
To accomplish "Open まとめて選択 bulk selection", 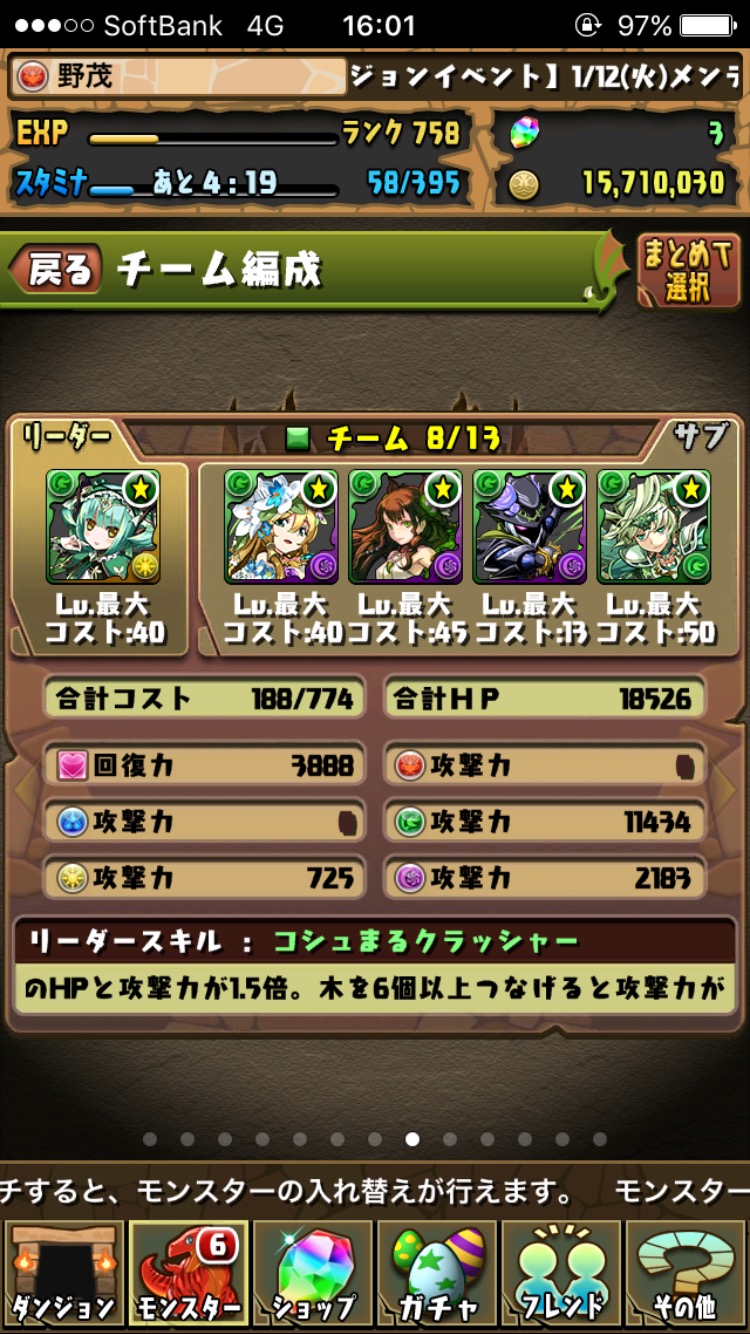I will 687,270.
